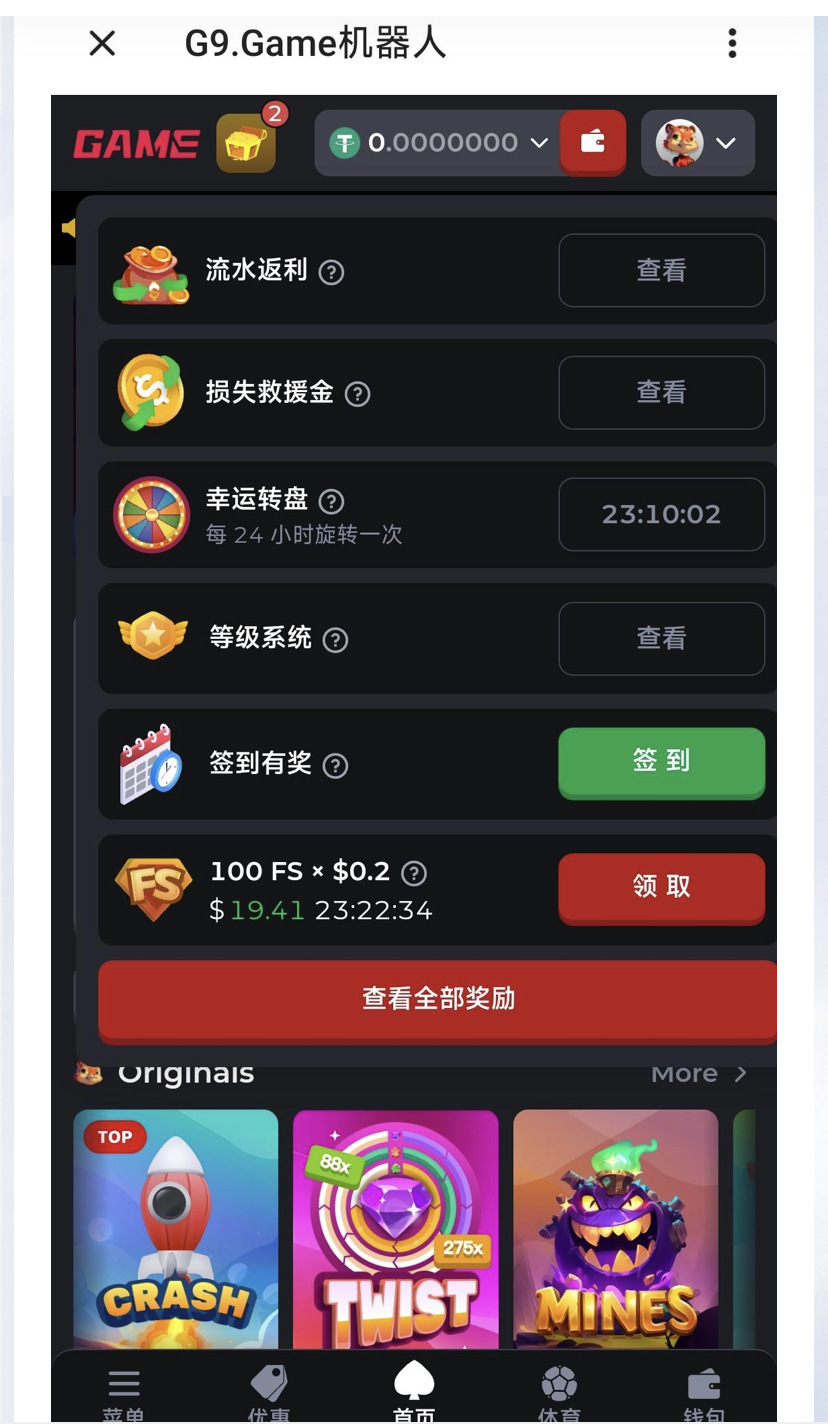Tap the 幸运转盘 countdown timer button
Image resolution: width=828 pixels, height=1427 pixels.
[x=661, y=514]
